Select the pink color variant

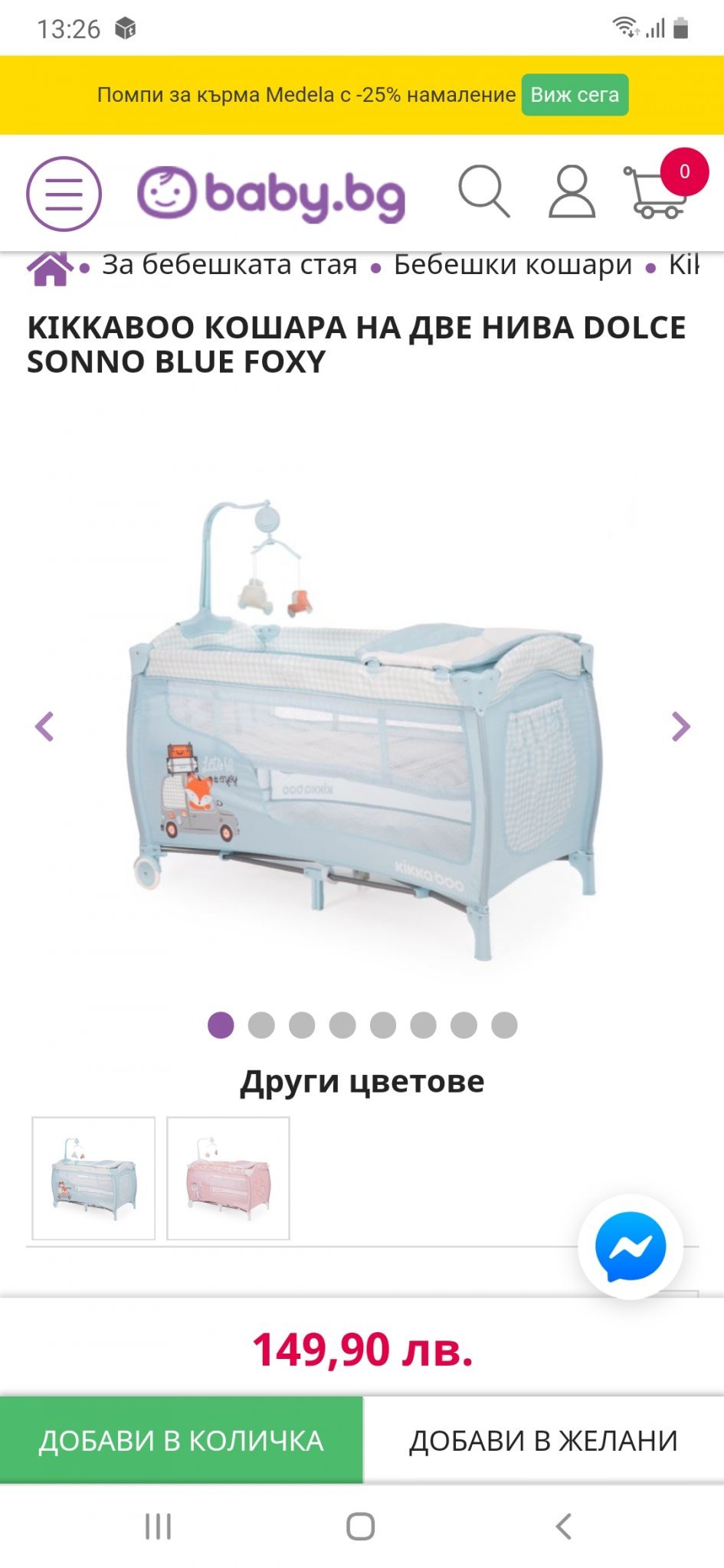click(x=228, y=1178)
